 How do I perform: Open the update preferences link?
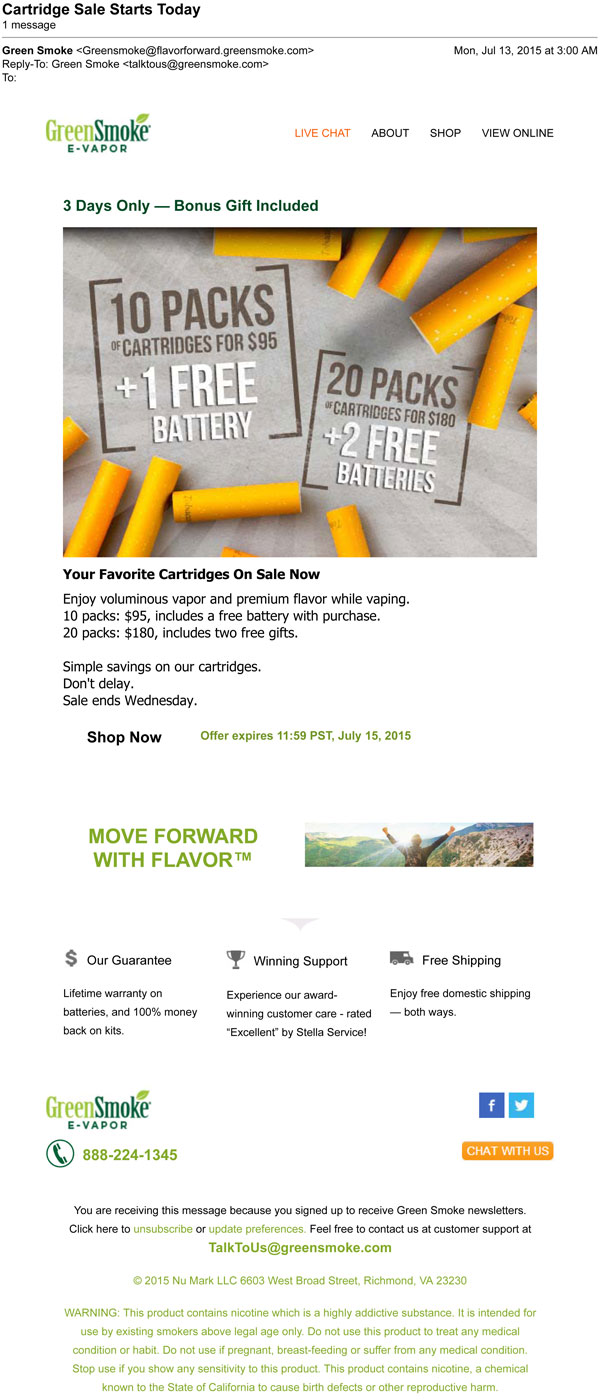tap(257, 1229)
